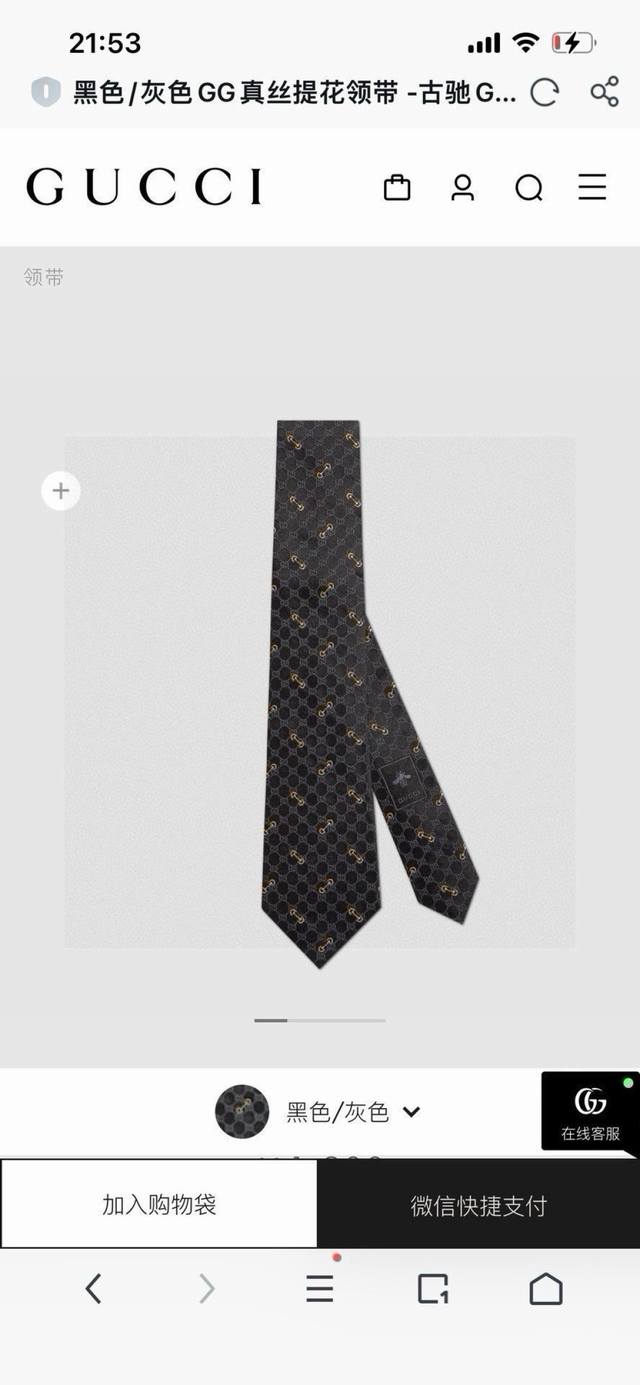This screenshot has height=1385, width=640.
Task: Open the browser tabs switcher
Action: [x=433, y=1290]
